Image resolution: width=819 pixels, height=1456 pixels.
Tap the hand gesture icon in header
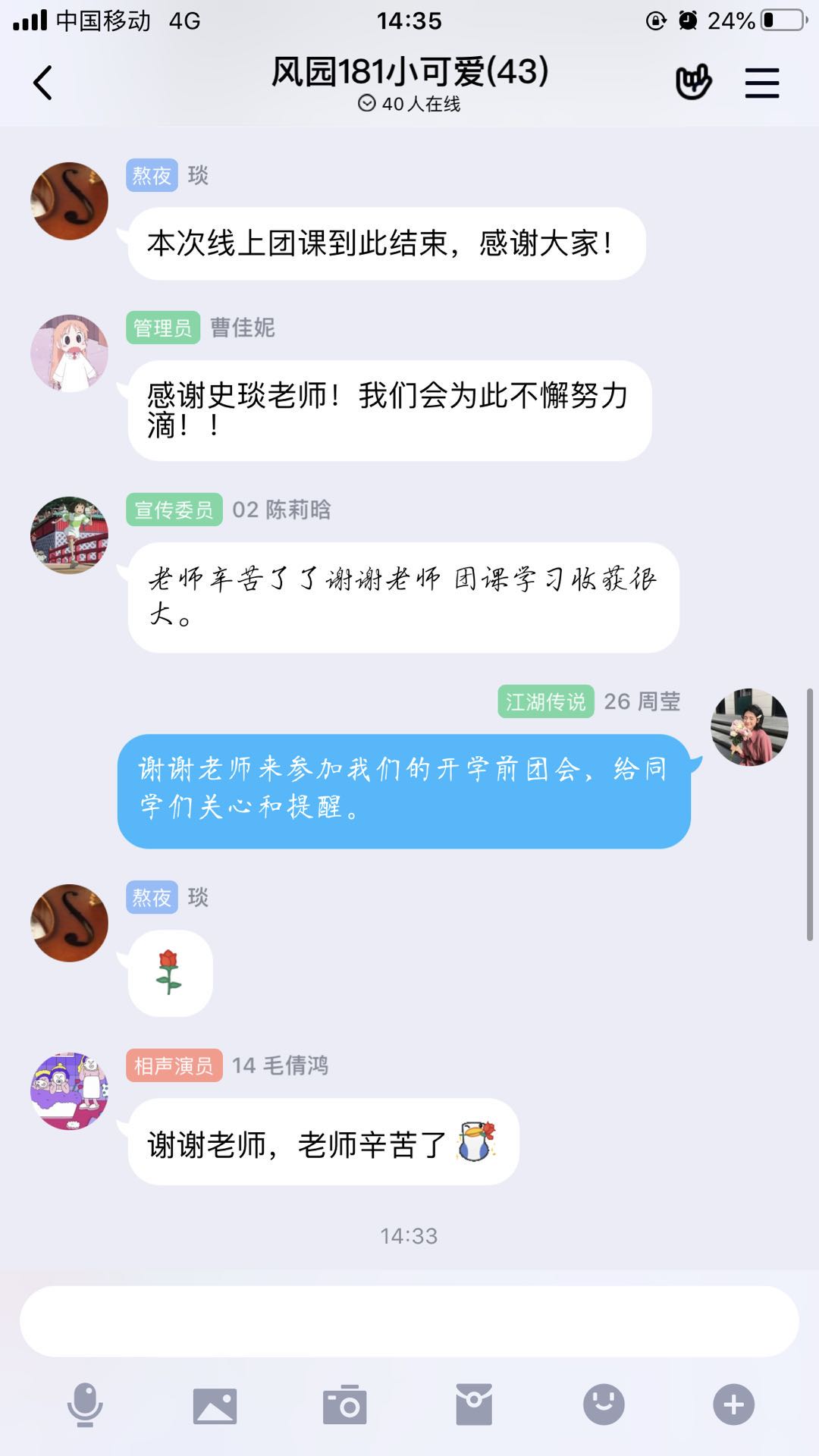pyautogui.click(x=693, y=82)
